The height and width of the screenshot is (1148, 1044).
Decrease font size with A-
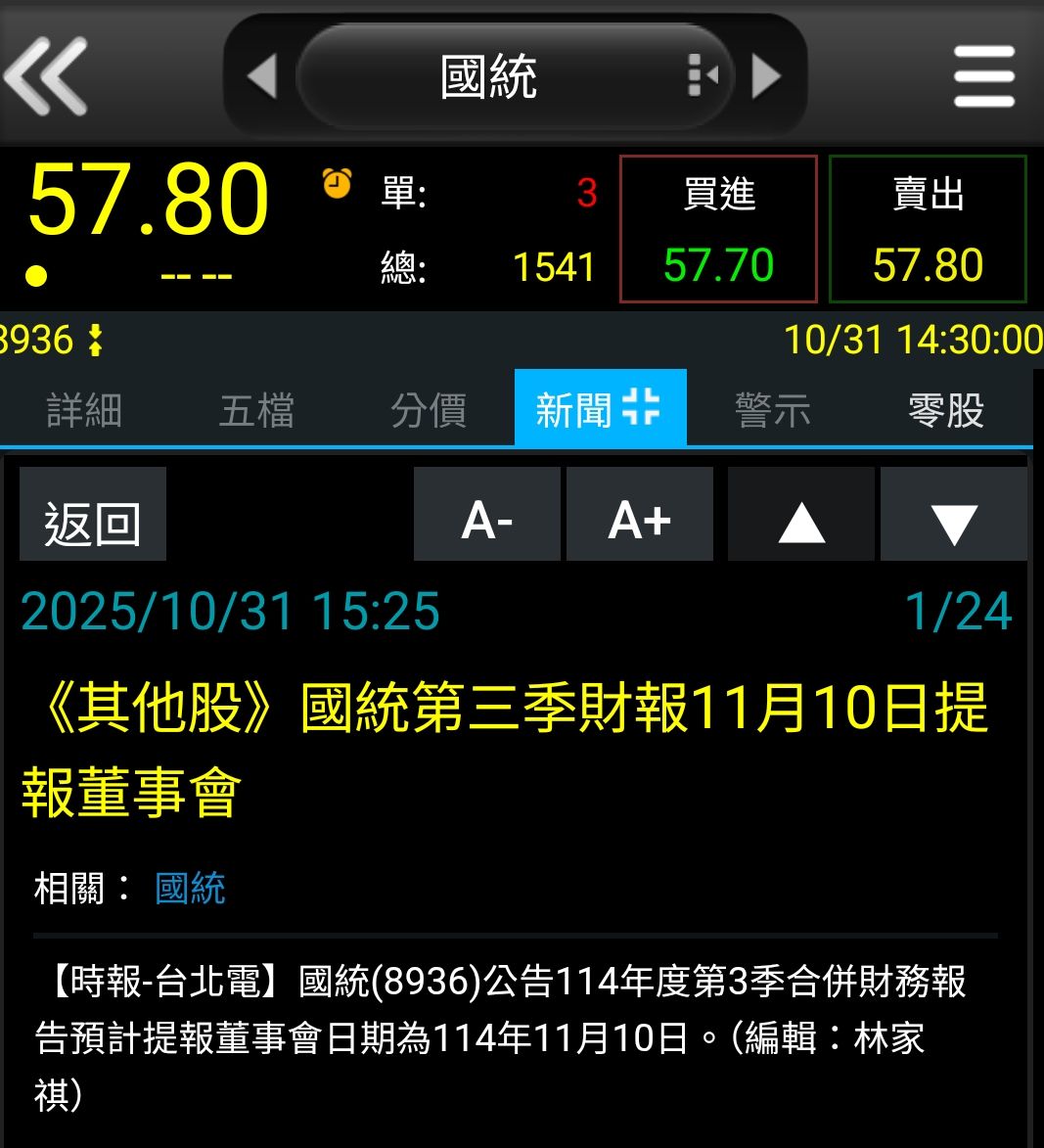pos(487,514)
